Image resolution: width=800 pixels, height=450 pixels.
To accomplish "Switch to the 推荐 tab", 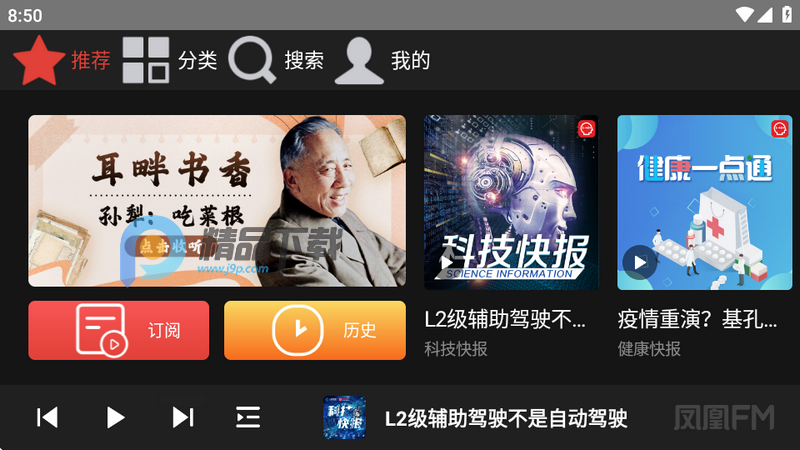I will click(62, 60).
